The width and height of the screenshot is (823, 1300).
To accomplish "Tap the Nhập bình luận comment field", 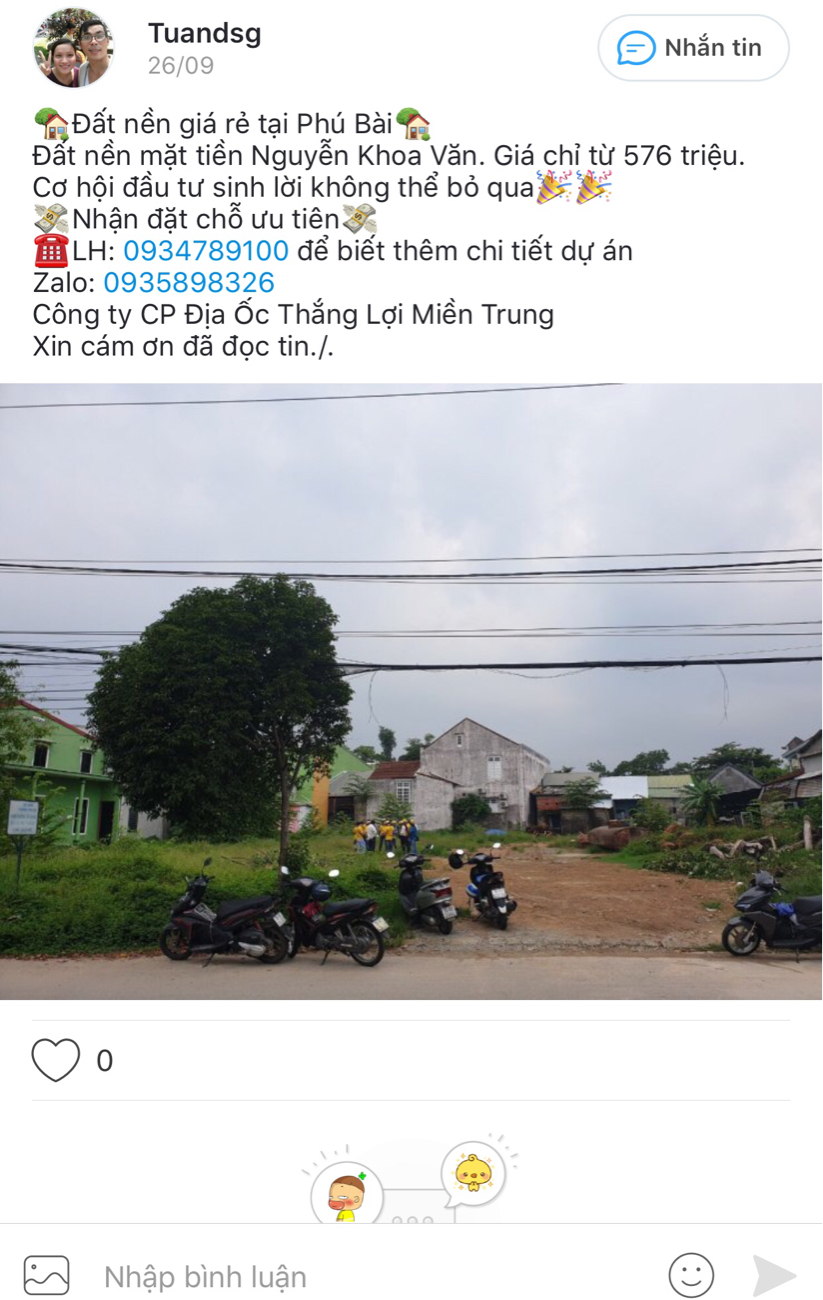I will (x=360, y=1276).
